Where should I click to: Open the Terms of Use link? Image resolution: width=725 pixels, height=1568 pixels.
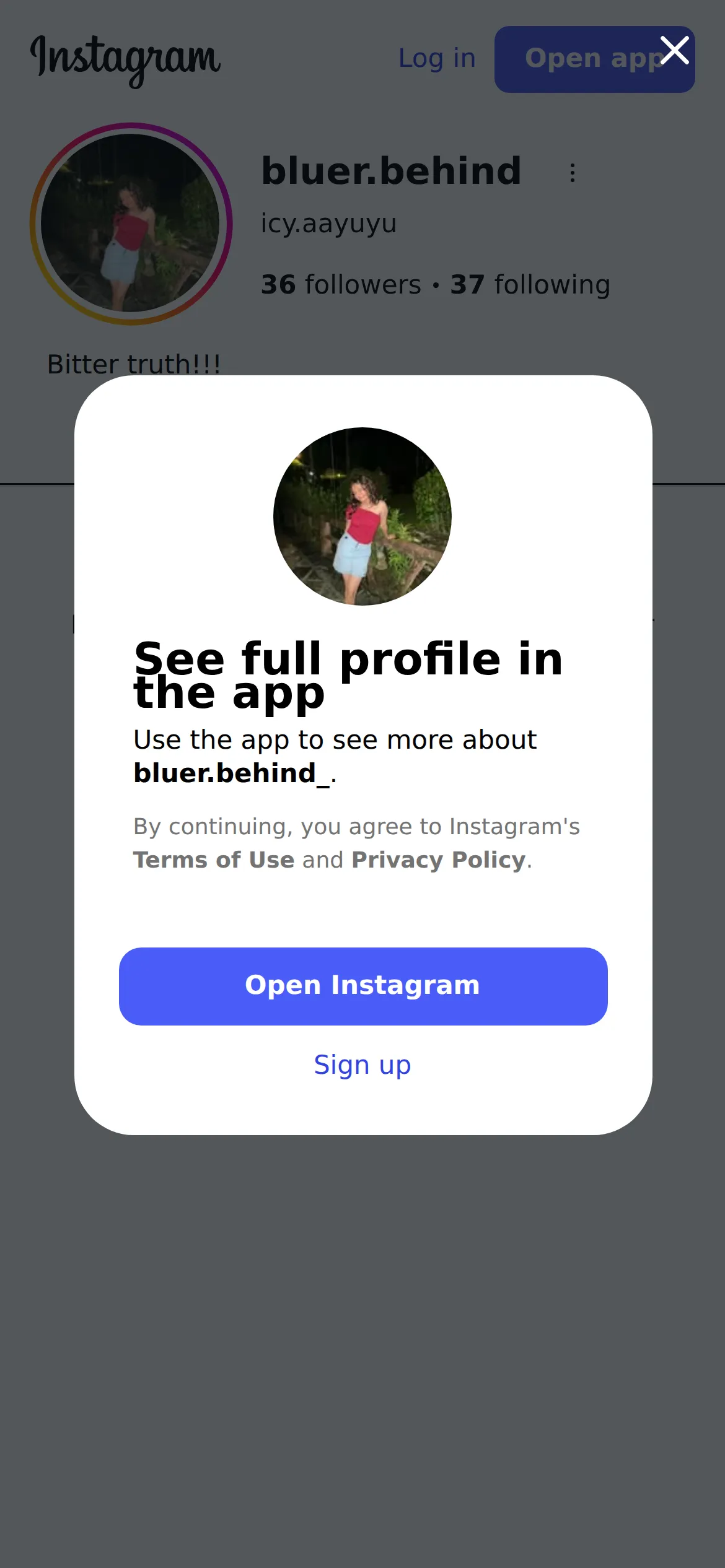[214, 860]
